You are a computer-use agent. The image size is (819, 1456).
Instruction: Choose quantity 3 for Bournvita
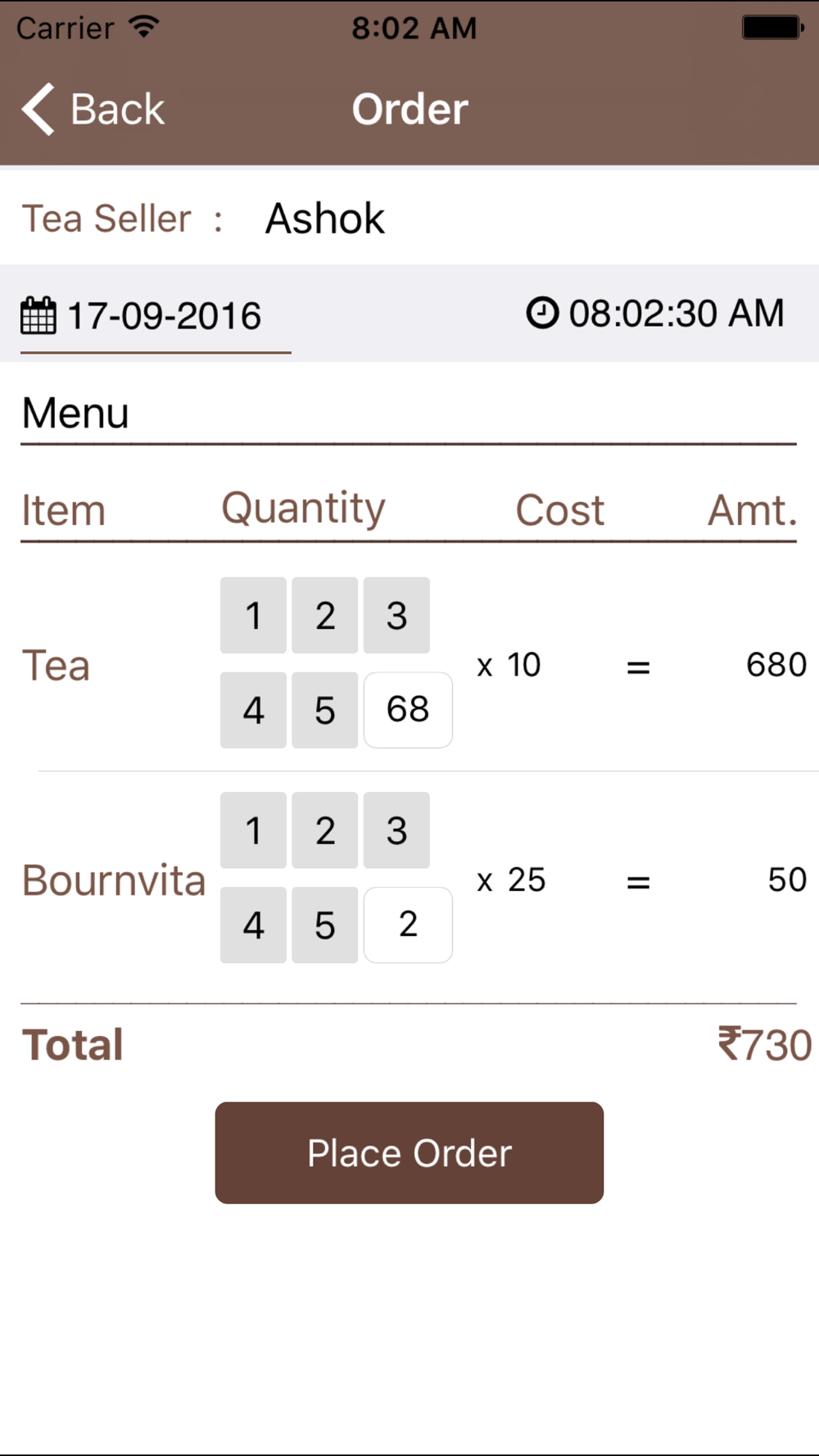(396, 830)
